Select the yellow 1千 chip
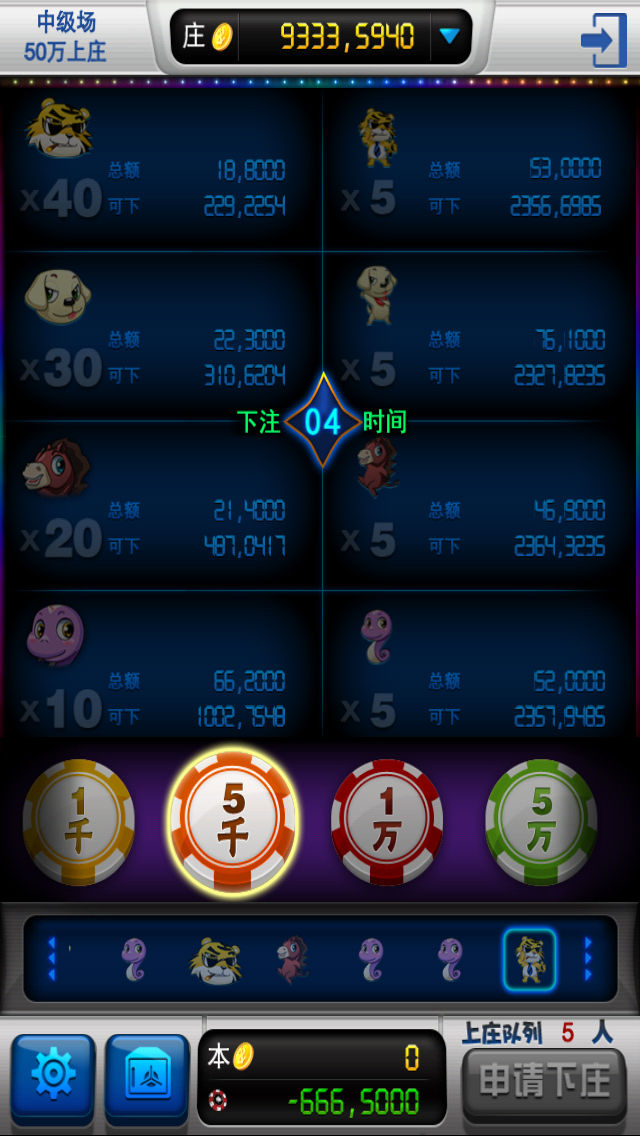 click(x=79, y=821)
